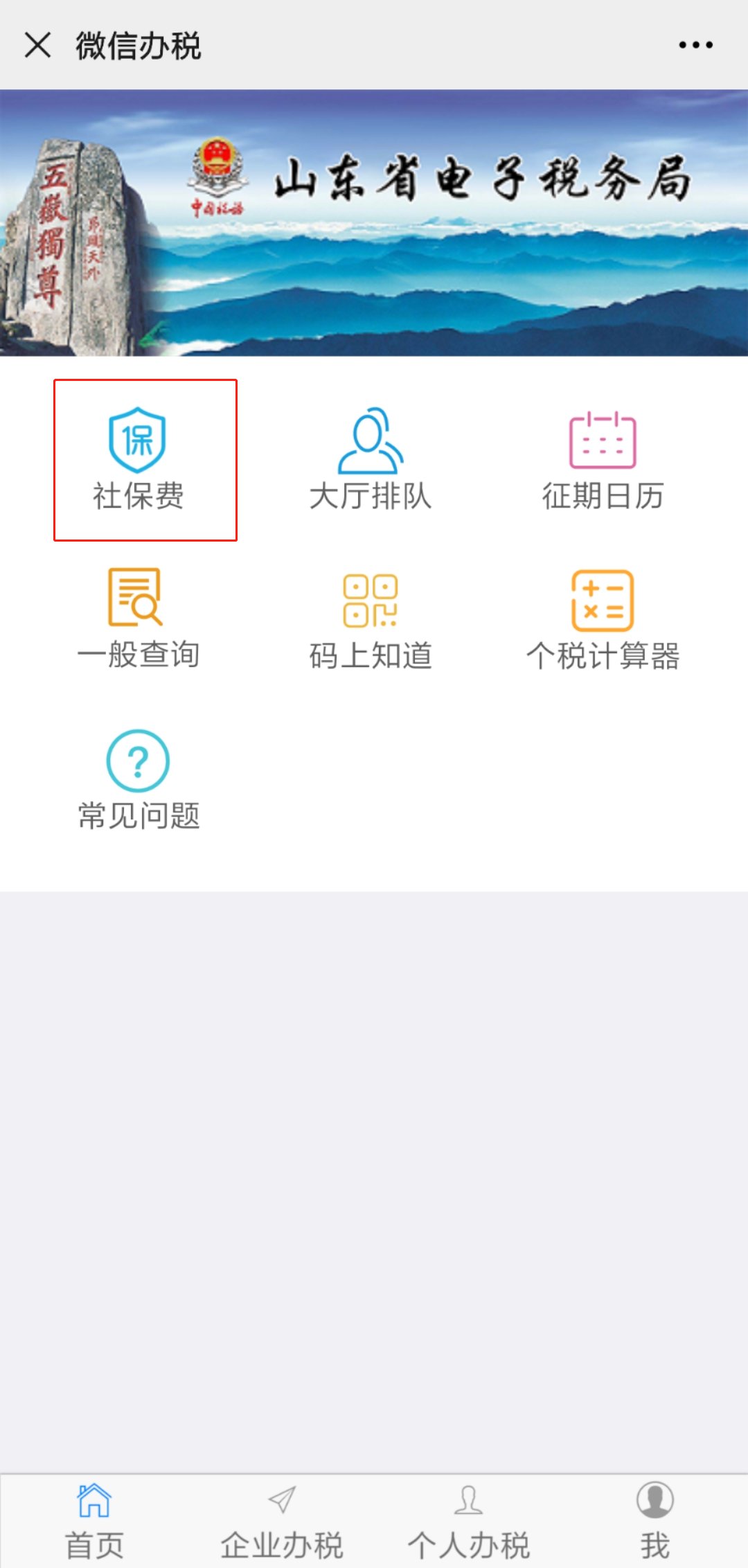Go to the 首页 tab
The height and width of the screenshot is (1568, 748).
point(94,1521)
